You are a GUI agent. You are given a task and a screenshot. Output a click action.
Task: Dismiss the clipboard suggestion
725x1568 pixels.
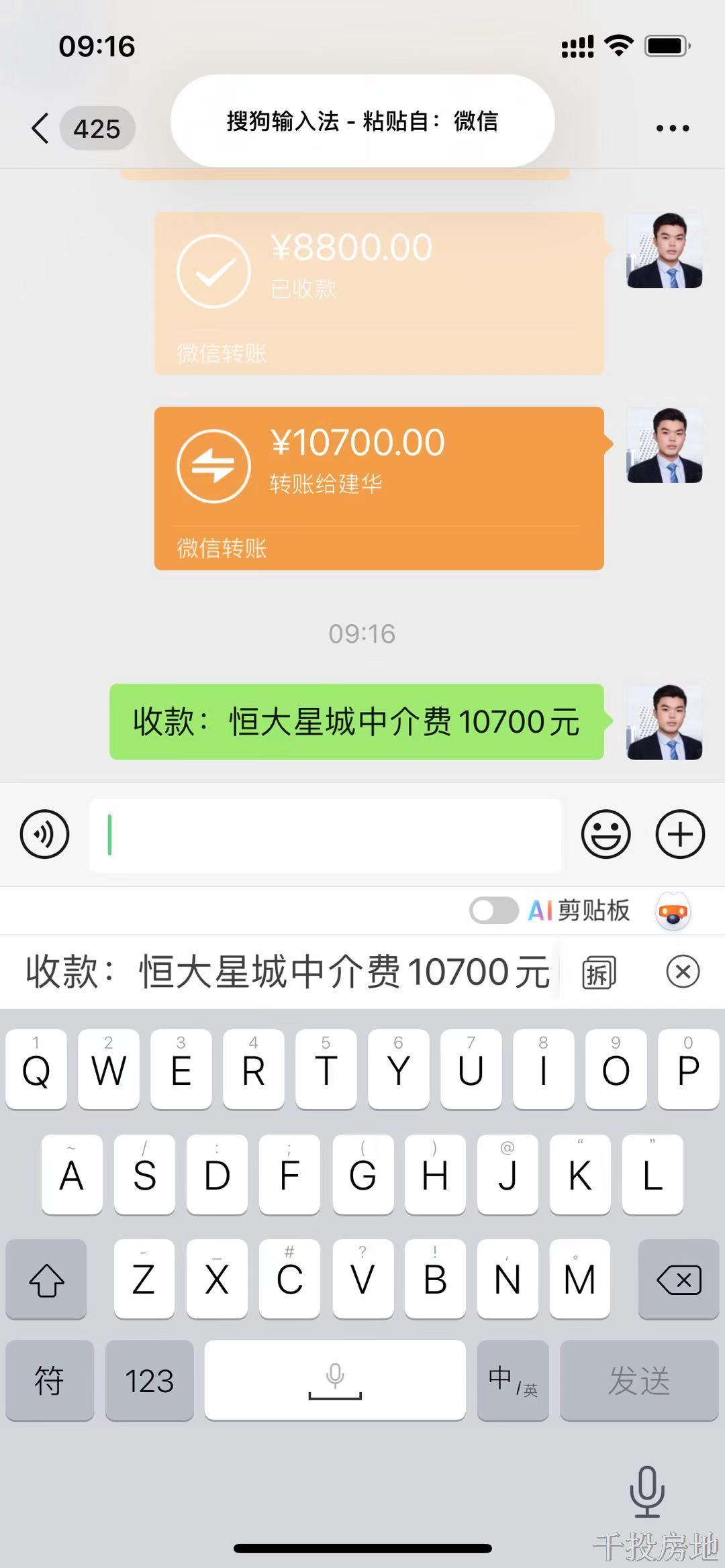(x=683, y=972)
